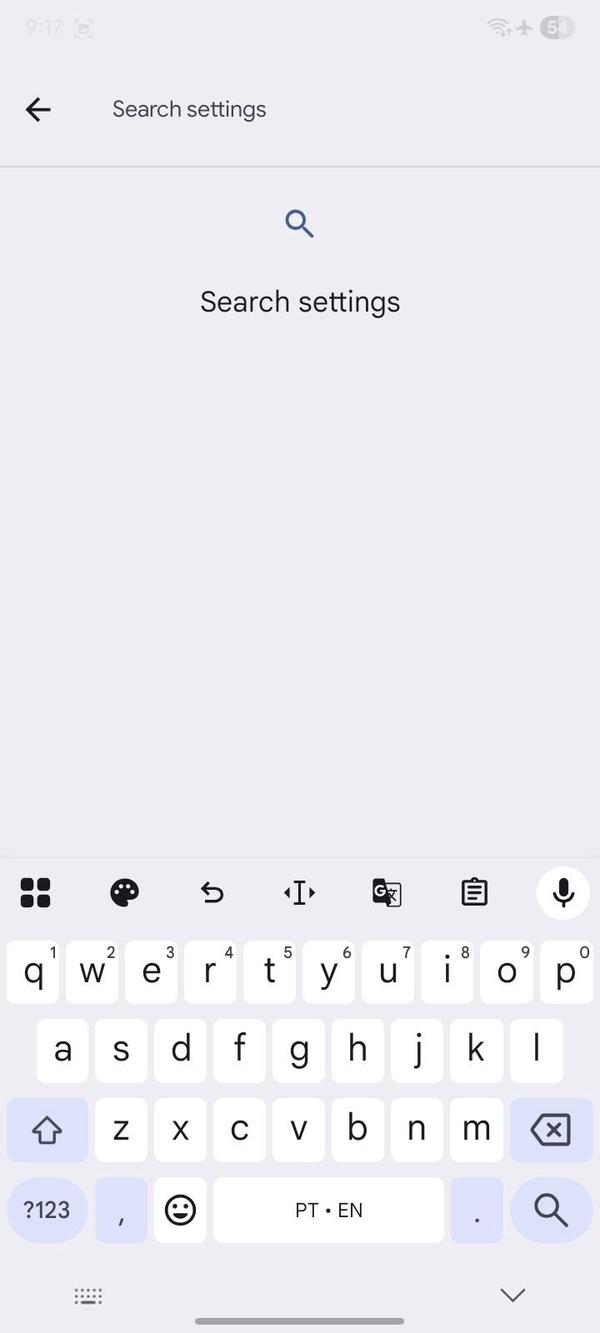Screen dimensions: 600x1333
Task: Tap the keyboard undo arrow
Action: click(x=212, y=892)
